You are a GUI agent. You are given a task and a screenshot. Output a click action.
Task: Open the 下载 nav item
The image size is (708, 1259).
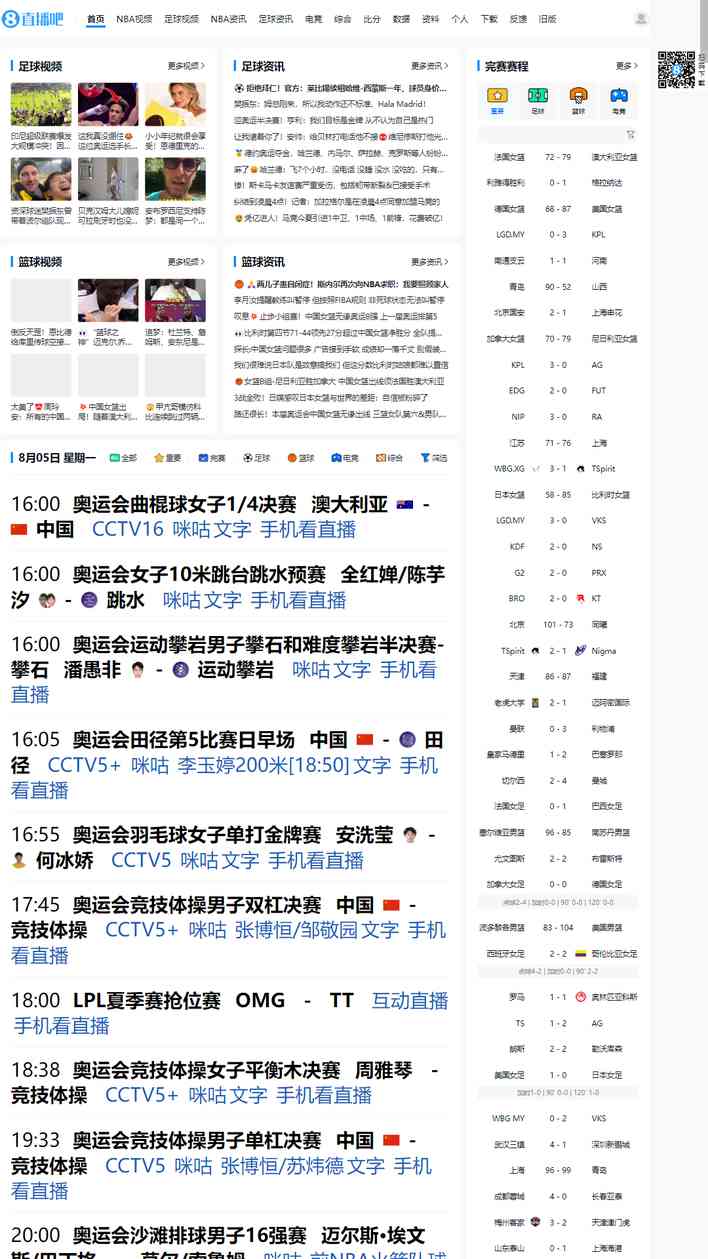[x=489, y=19]
